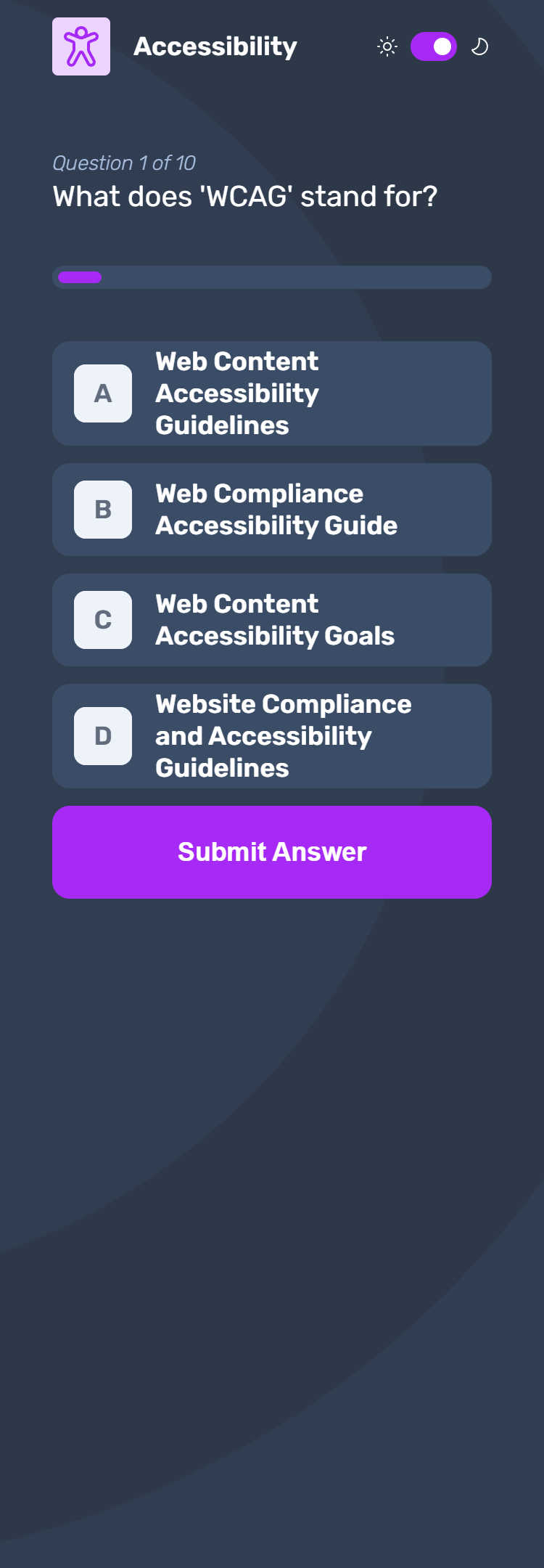Click the quiz progress bar
This screenshot has height=1568, width=544.
[x=272, y=277]
